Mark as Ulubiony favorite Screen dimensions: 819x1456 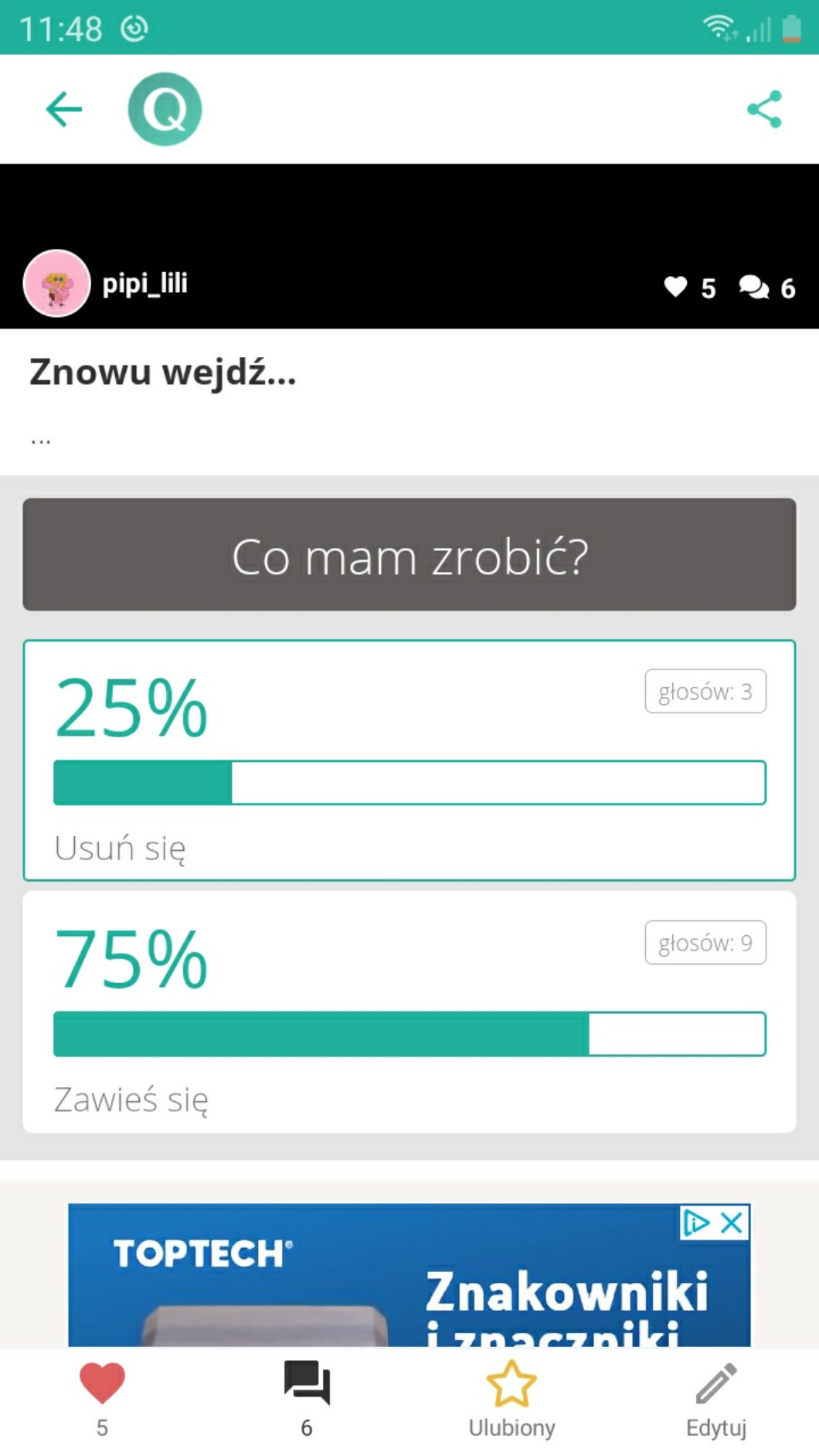pyautogui.click(x=511, y=1397)
